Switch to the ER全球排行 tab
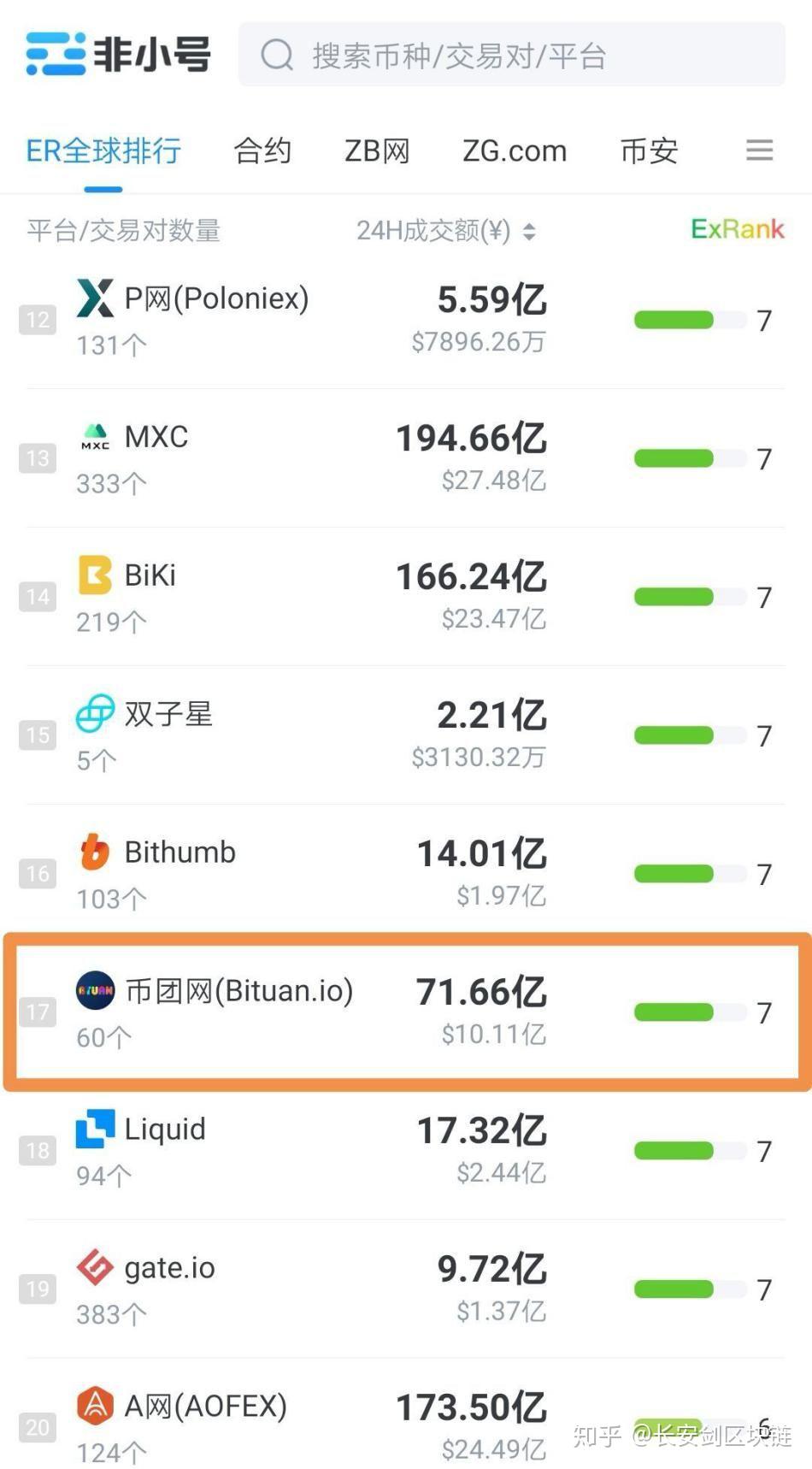812x1469 pixels. point(103,151)
